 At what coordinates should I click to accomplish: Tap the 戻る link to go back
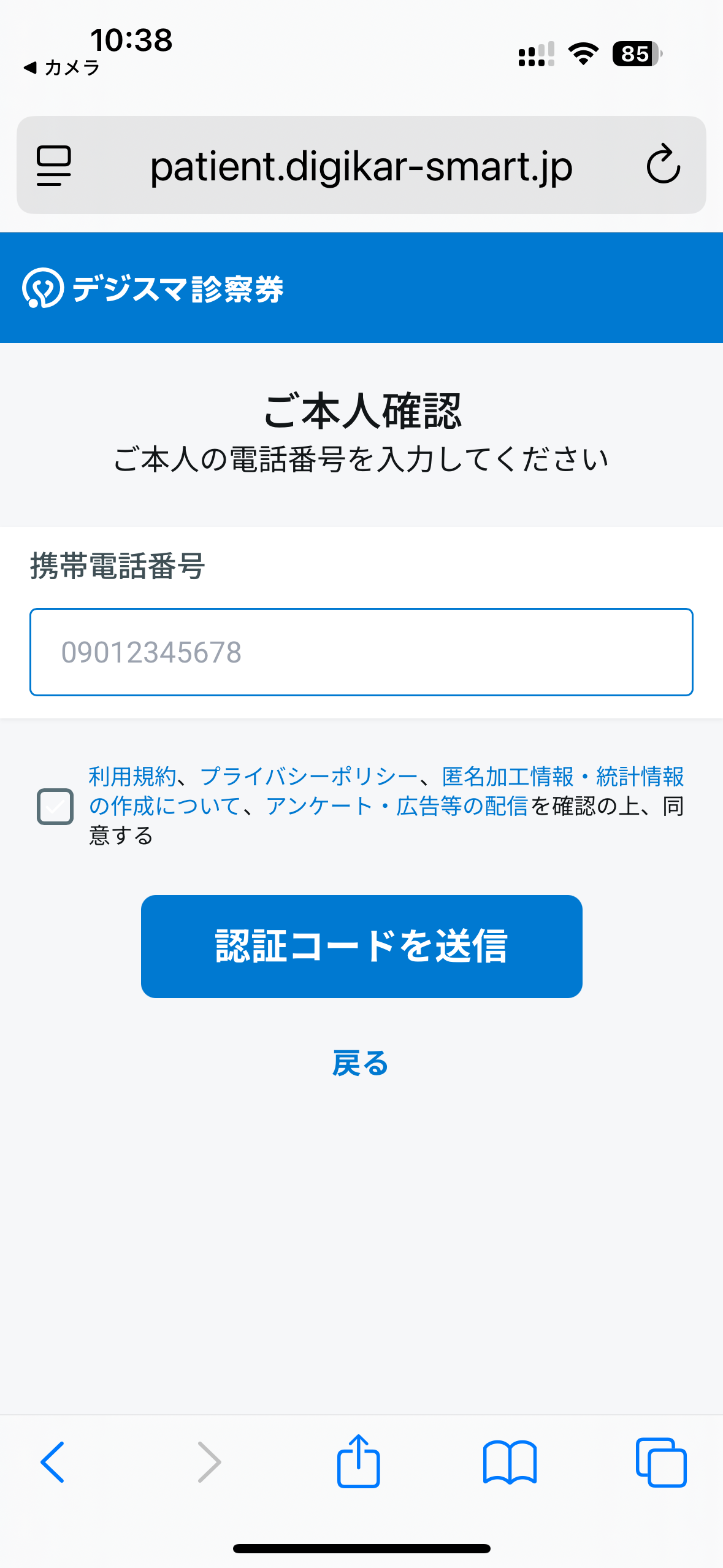(x=361, y=1063)
